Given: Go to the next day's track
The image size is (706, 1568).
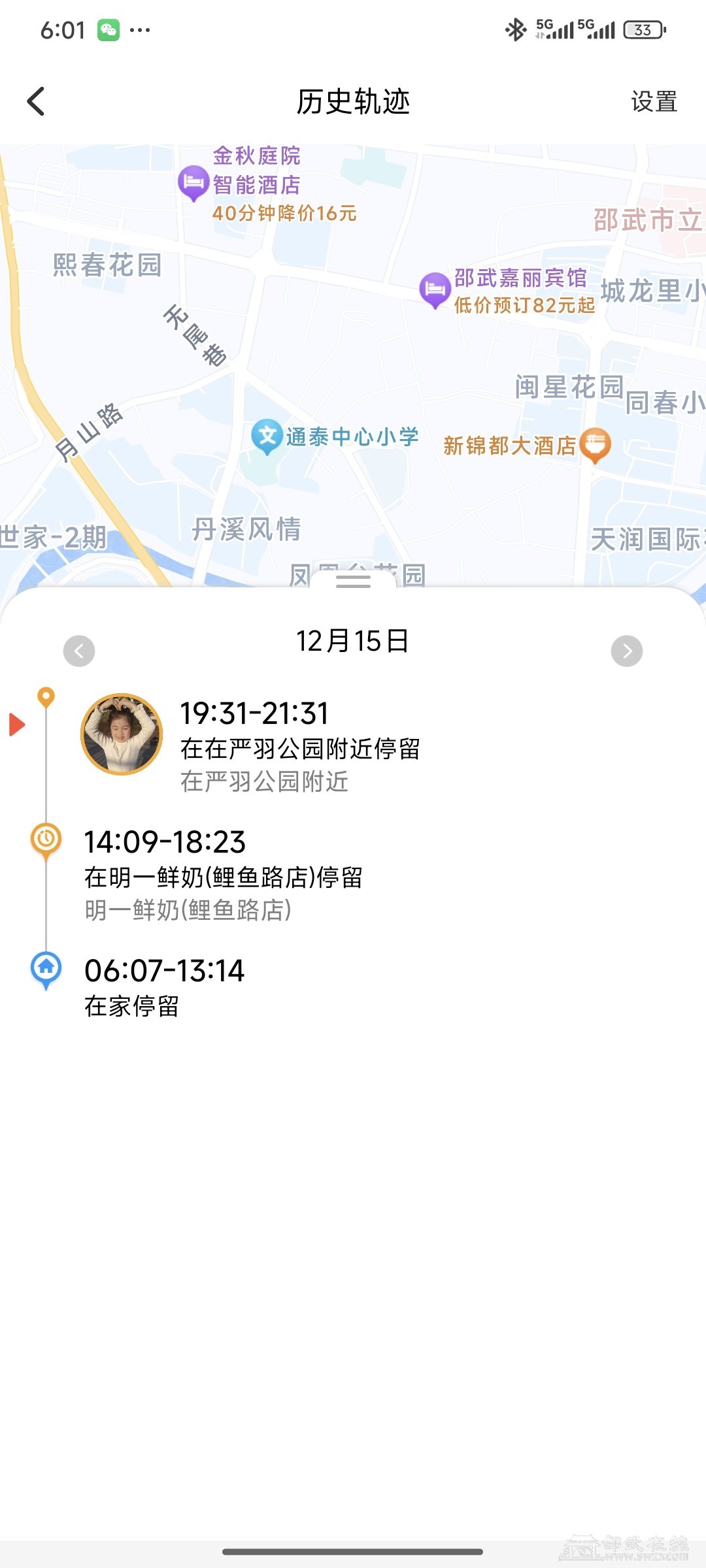Looking at the screenshot, I should click(x=626, y=651).
